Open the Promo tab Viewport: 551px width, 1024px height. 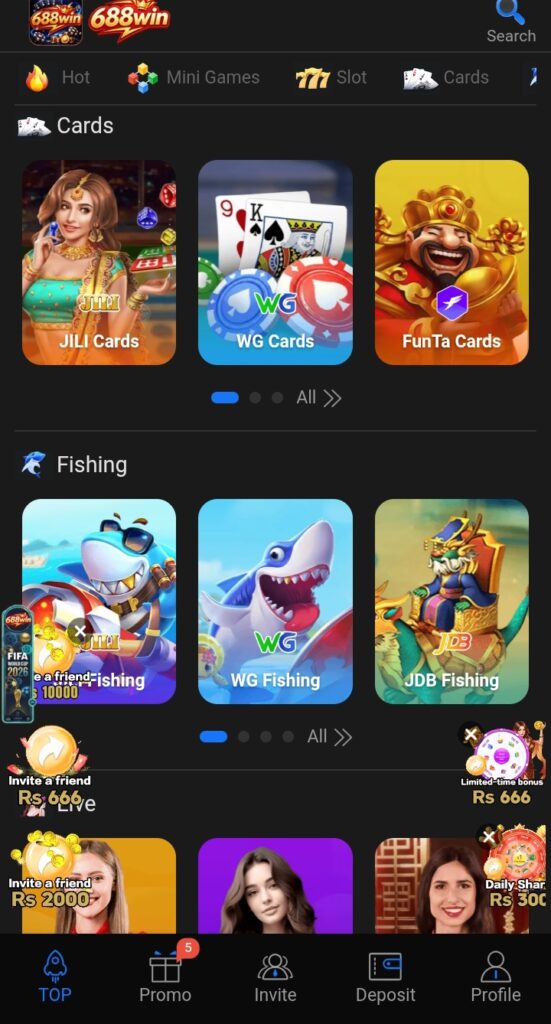165,977
